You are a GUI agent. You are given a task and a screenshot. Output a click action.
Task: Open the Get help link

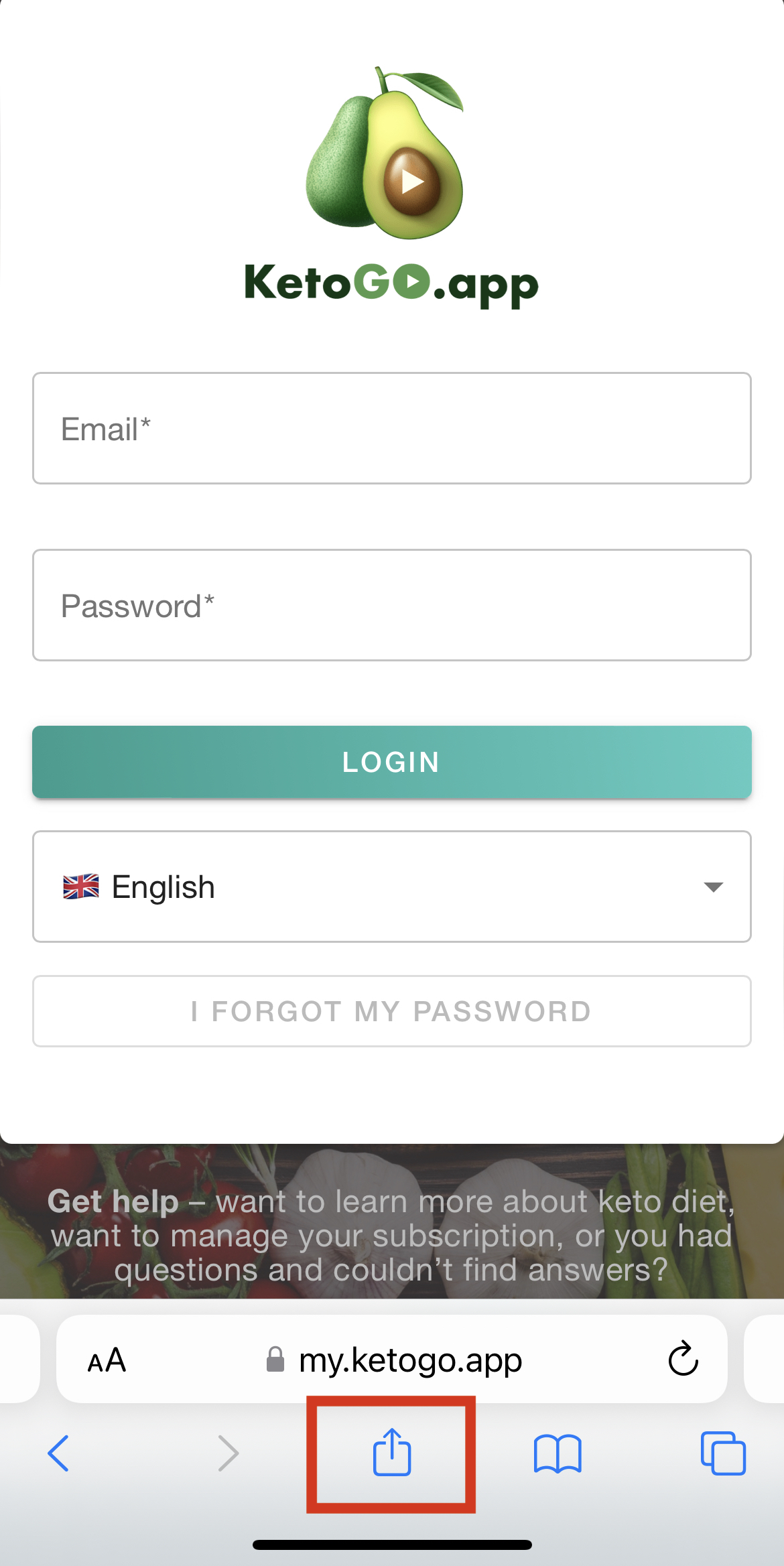114,1201
